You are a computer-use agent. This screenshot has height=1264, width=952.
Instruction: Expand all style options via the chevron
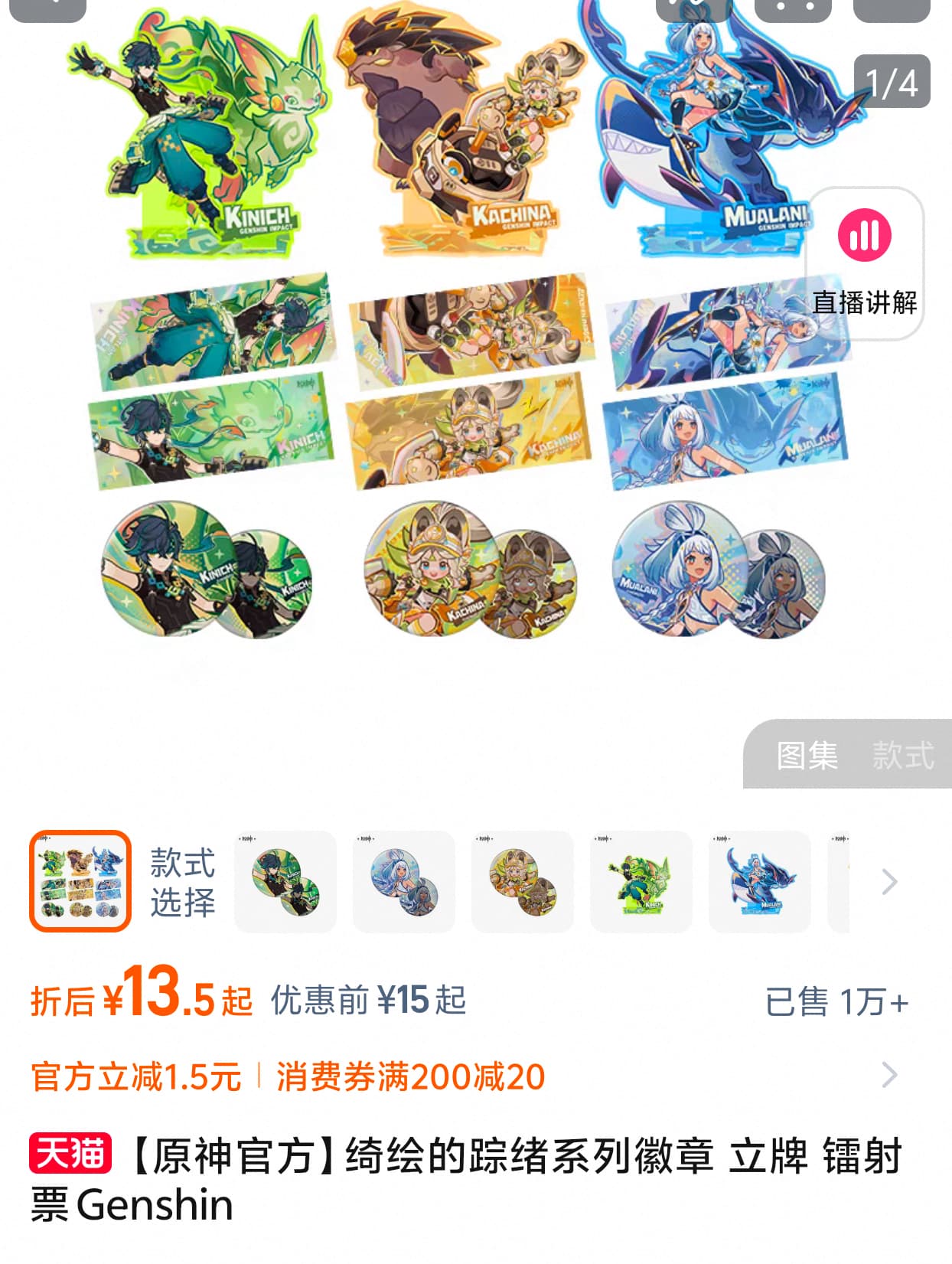(x=889, y=882)
